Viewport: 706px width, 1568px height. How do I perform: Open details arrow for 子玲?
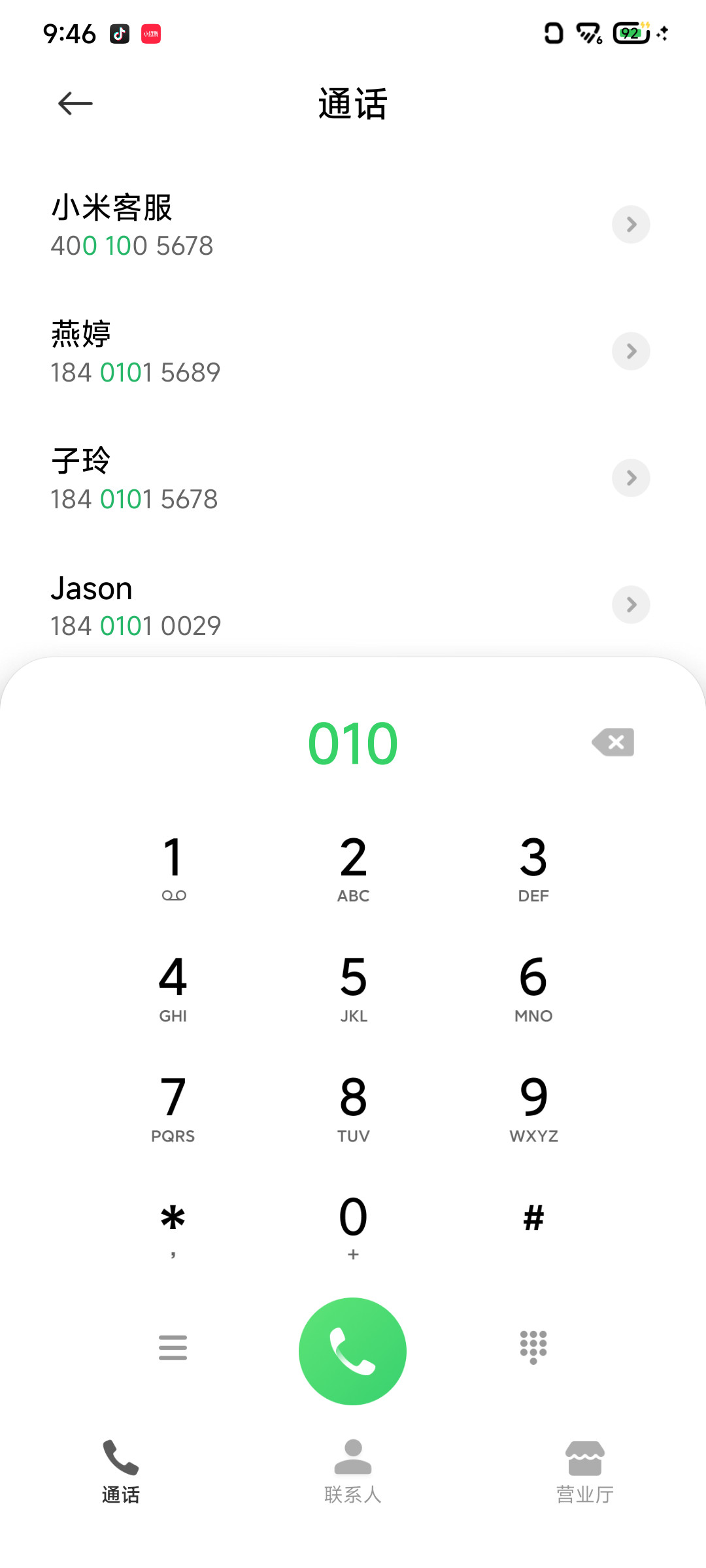coord(631,478)
